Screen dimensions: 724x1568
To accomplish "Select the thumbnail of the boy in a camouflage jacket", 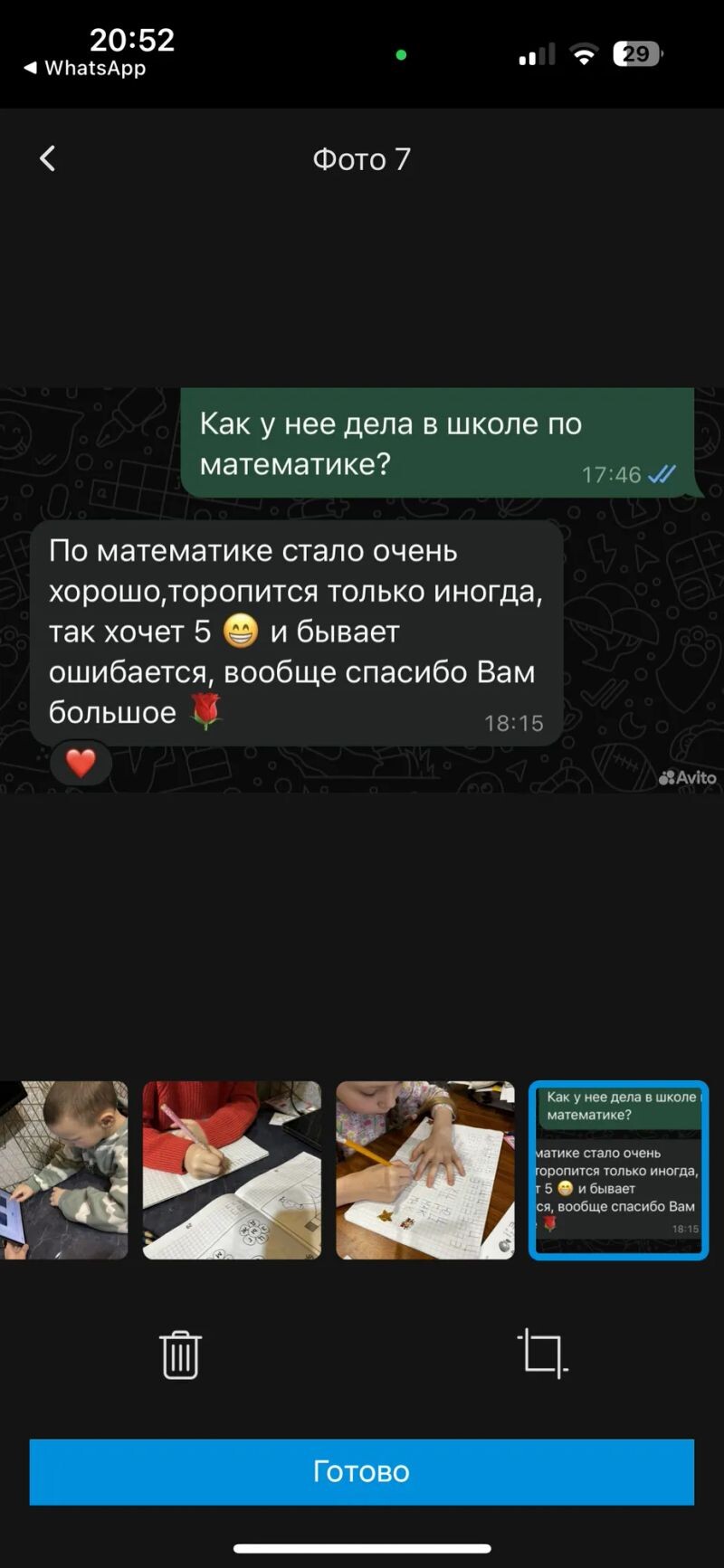I will click(x=63, y=1170).
